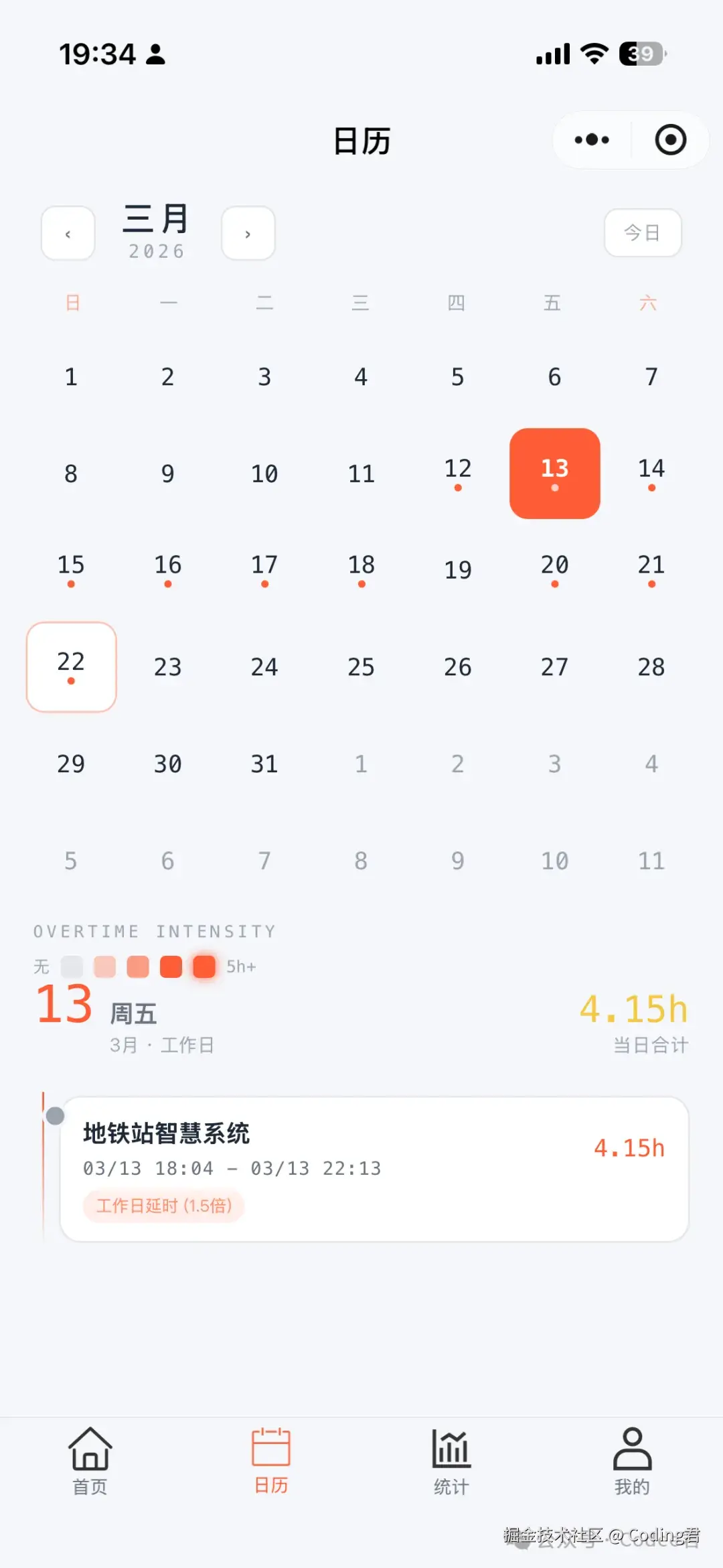Click the darkest 5h+ intensity swatch
Viewport: 723px width, 1568px height.
click(x=204, y=966)
